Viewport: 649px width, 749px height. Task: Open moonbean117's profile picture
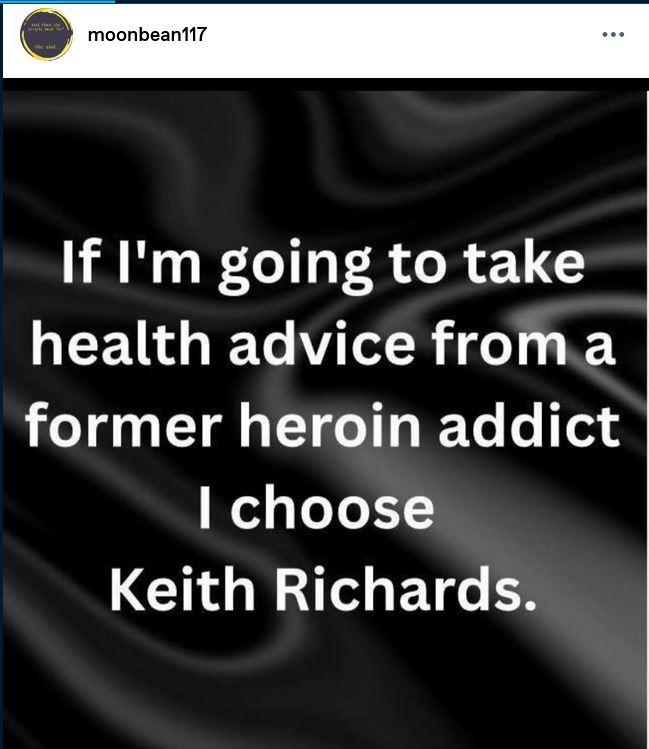pos(46,35)
